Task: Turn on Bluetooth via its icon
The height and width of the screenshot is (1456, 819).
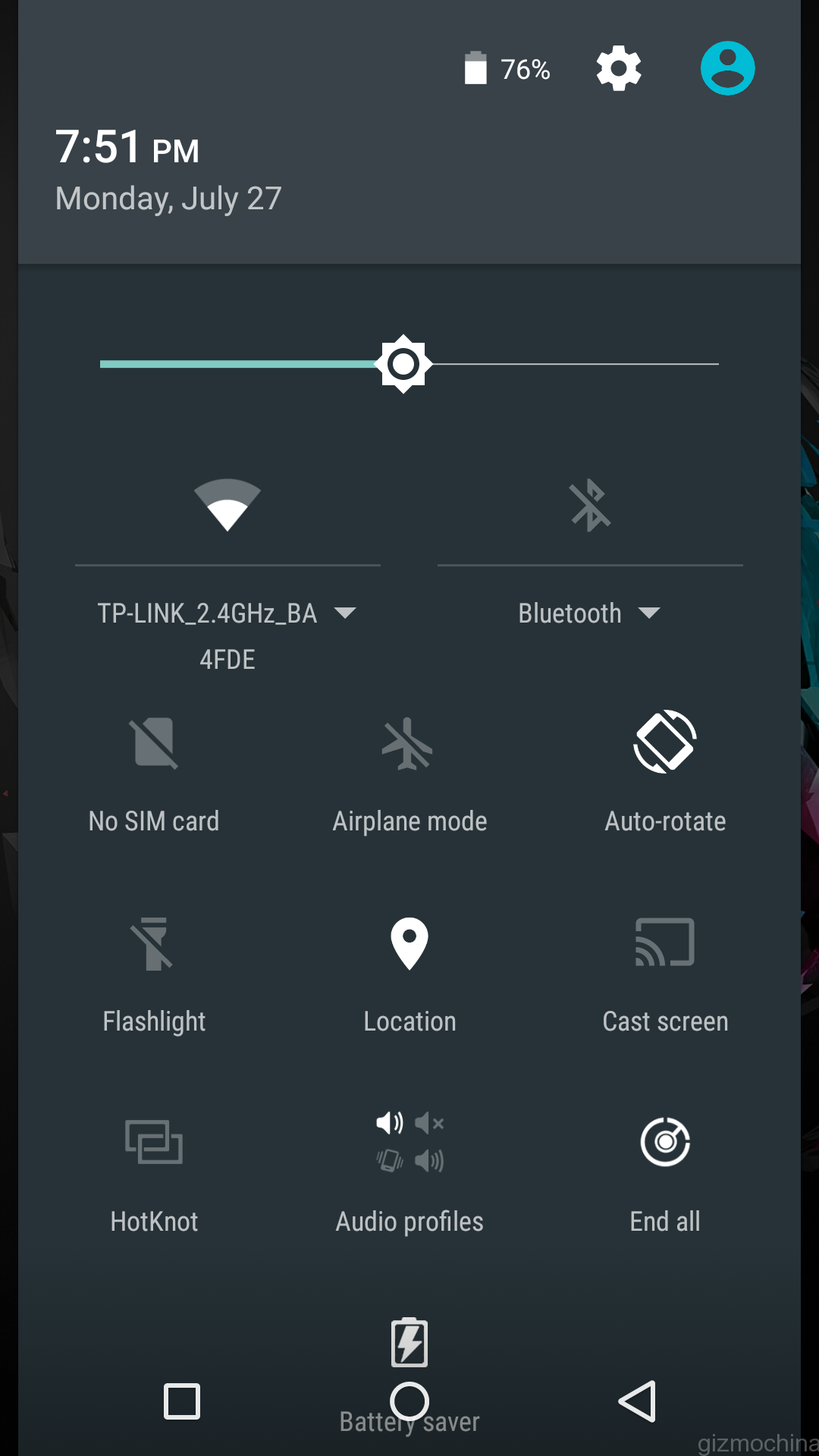Action: click(590, 505)
